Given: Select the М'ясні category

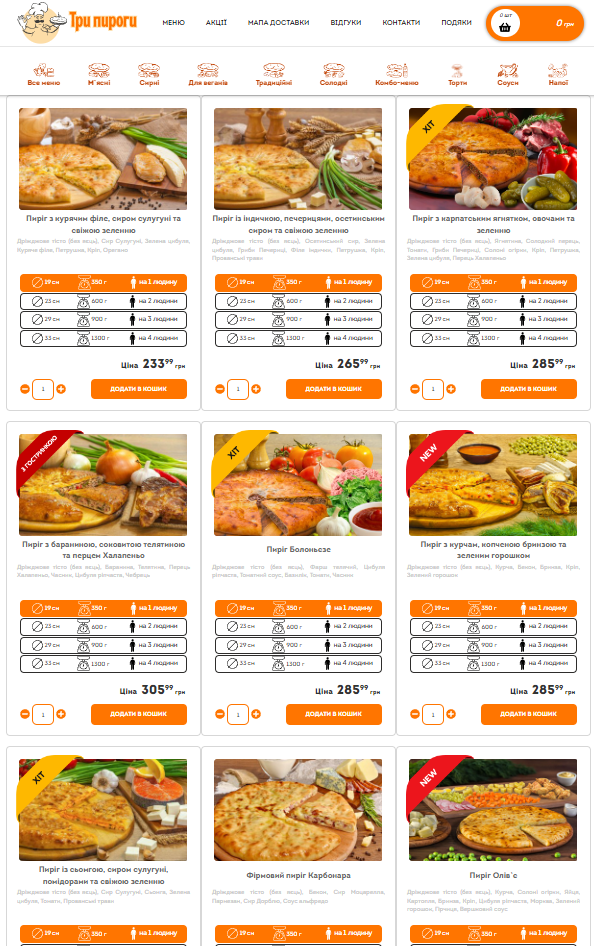Looking at the screenshot, I should pyautogui.click(x=100, y=74).
